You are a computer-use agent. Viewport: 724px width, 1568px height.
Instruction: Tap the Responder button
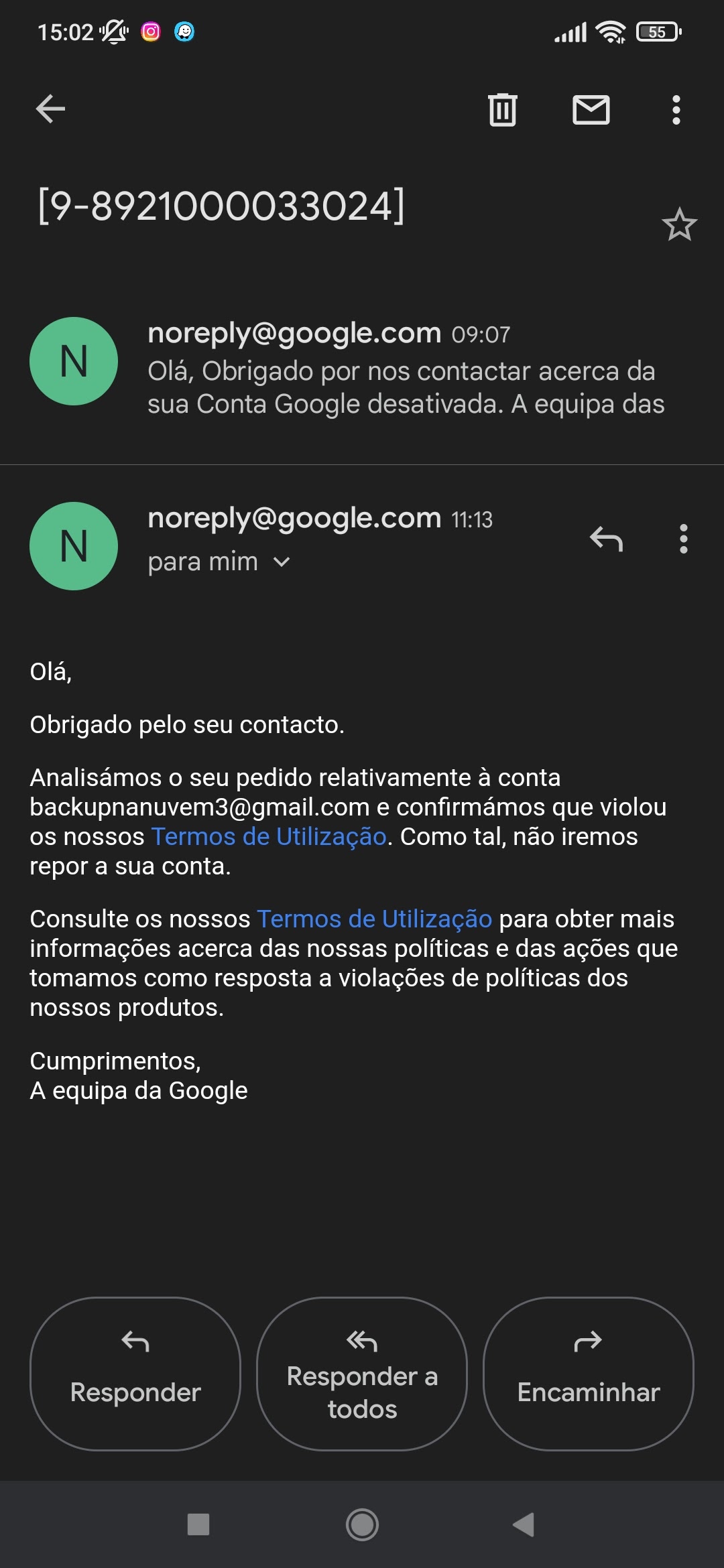click(x=135, y=1374)
